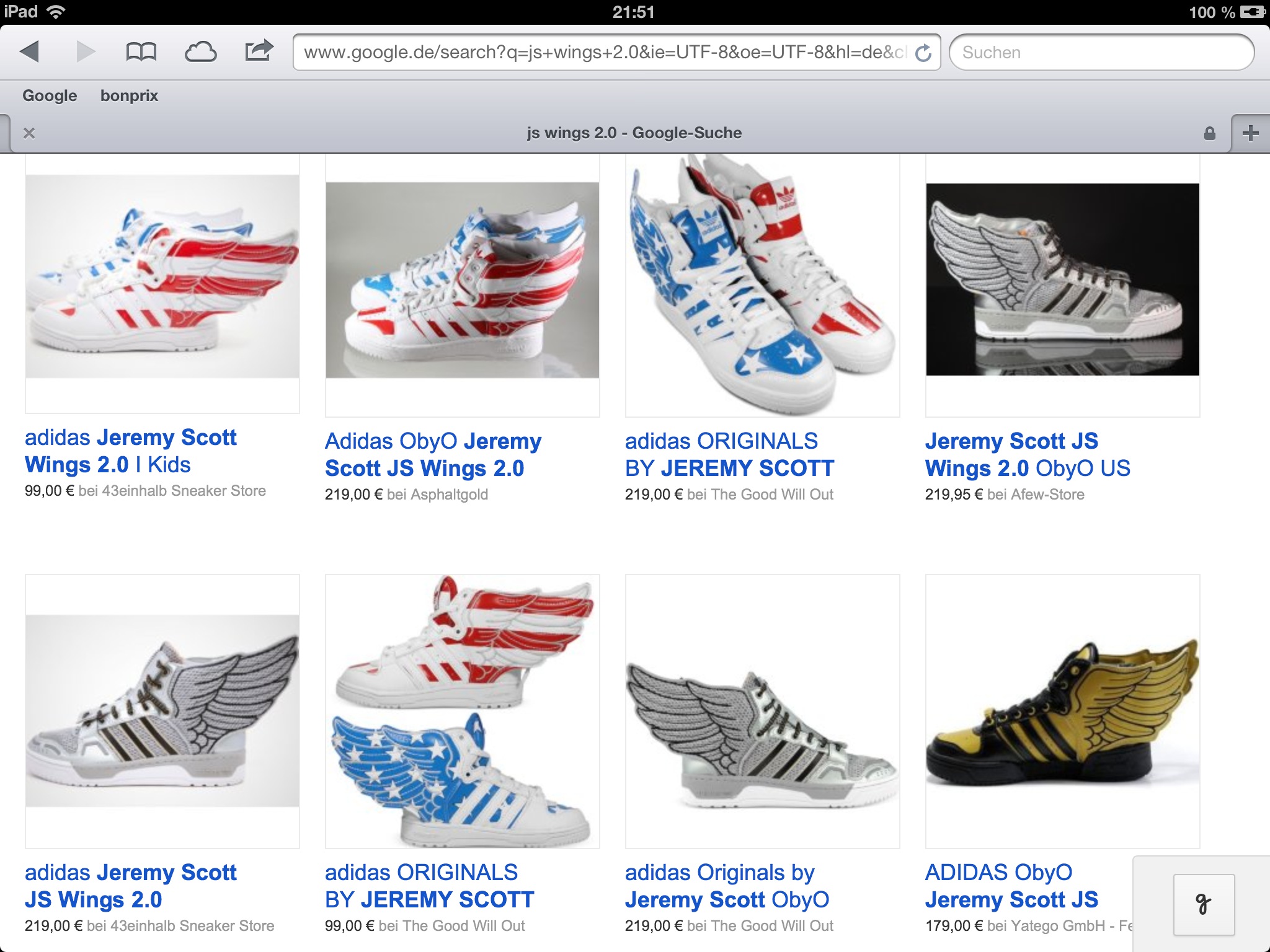1270x952 pixels.
Task: Open a new tab
Action: click(1250, 133)
